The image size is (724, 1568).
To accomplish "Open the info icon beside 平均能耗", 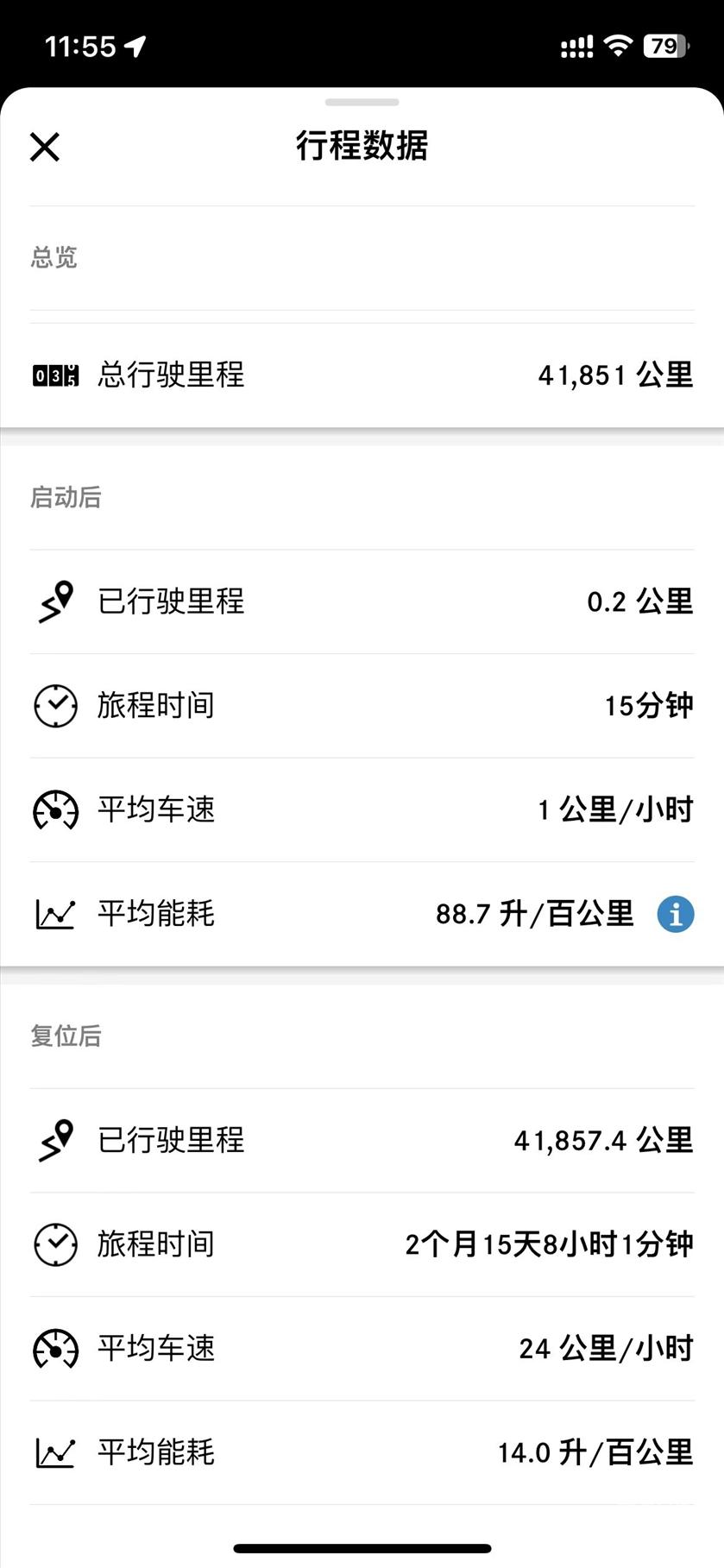I will [676, 914].
